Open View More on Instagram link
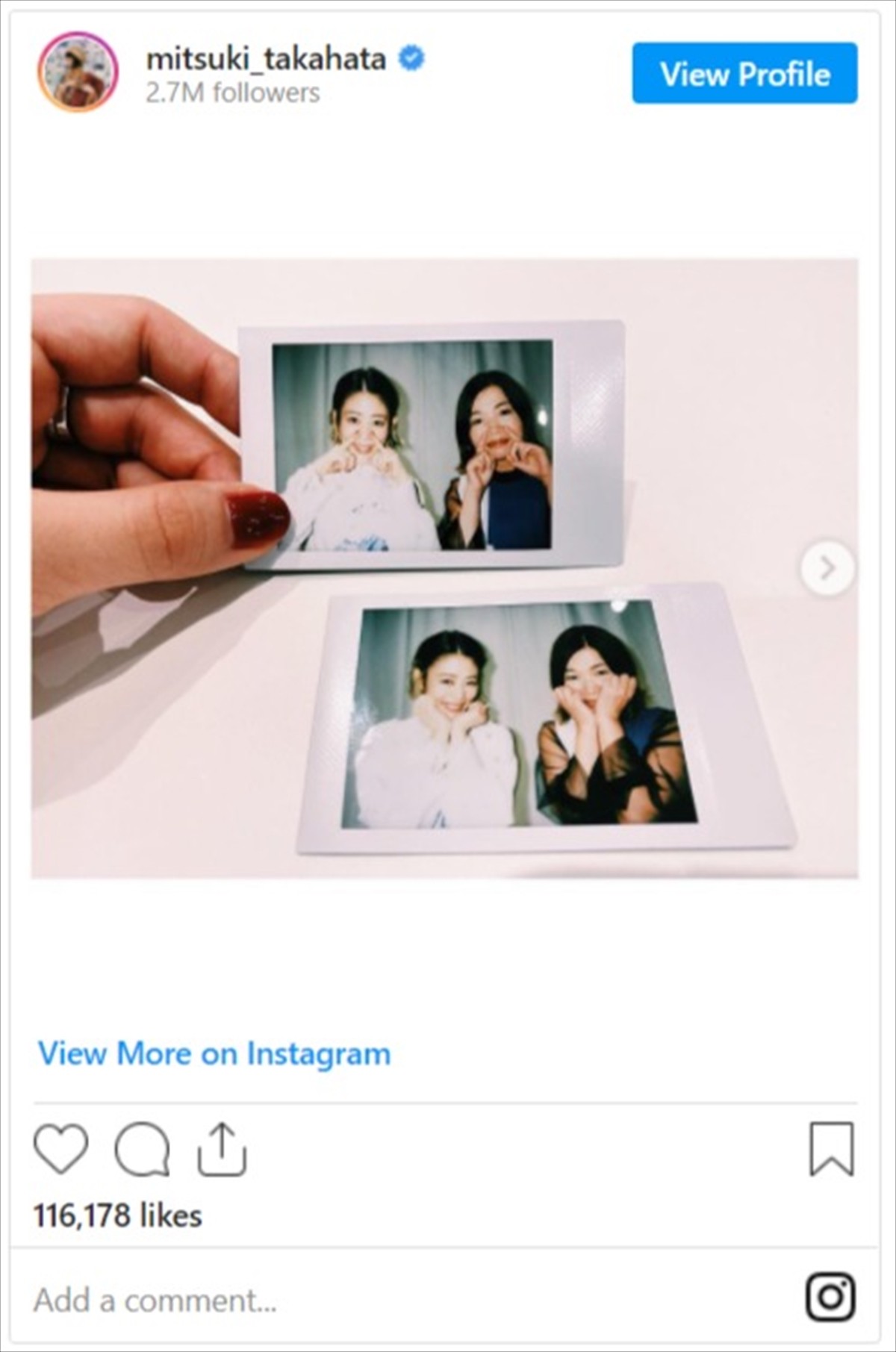Viewport: 896px width, 1352px height. (x=214, y=1053)
